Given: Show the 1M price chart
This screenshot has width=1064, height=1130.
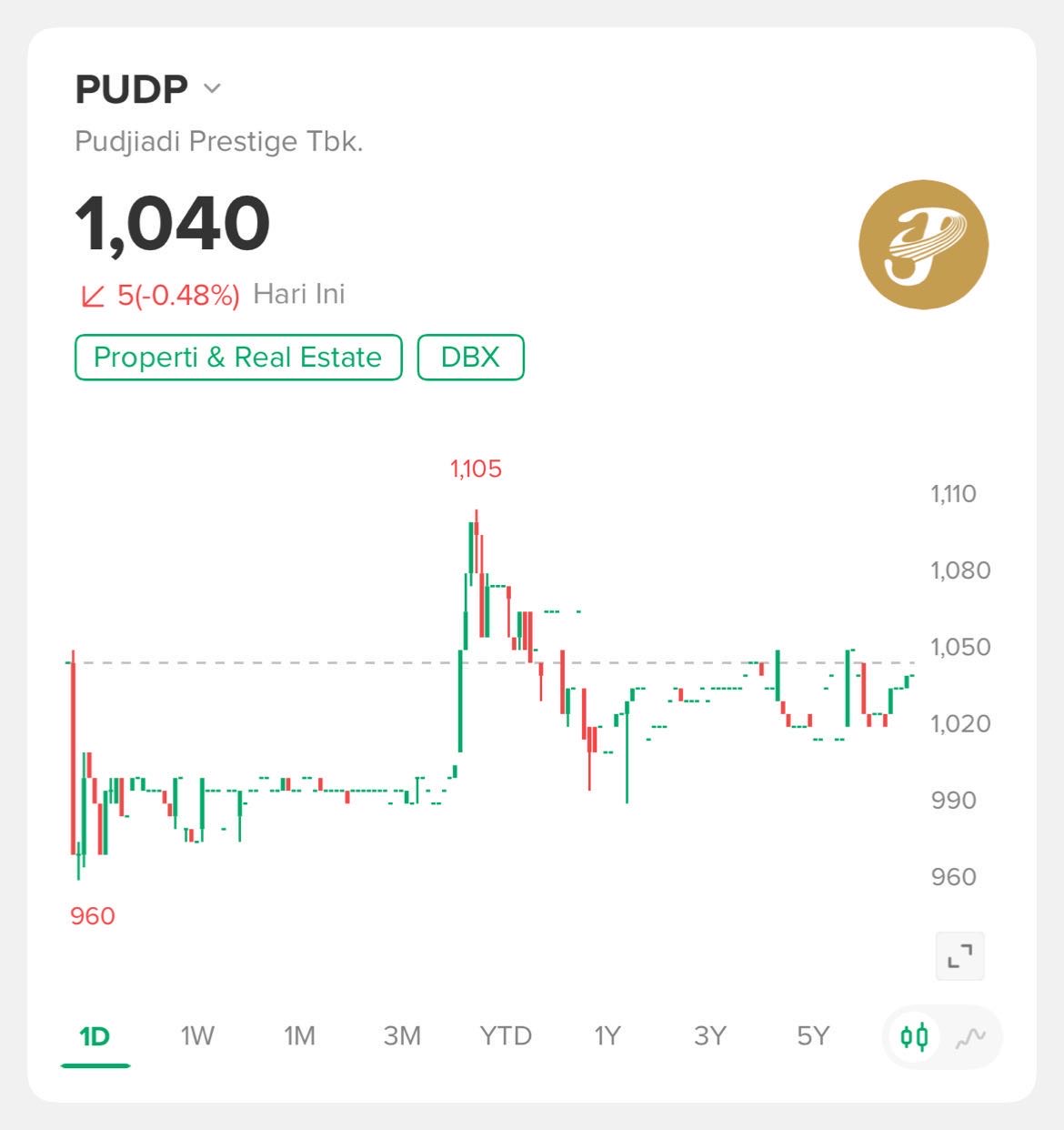Looking at the screenshot, I should coord(299,1036).
